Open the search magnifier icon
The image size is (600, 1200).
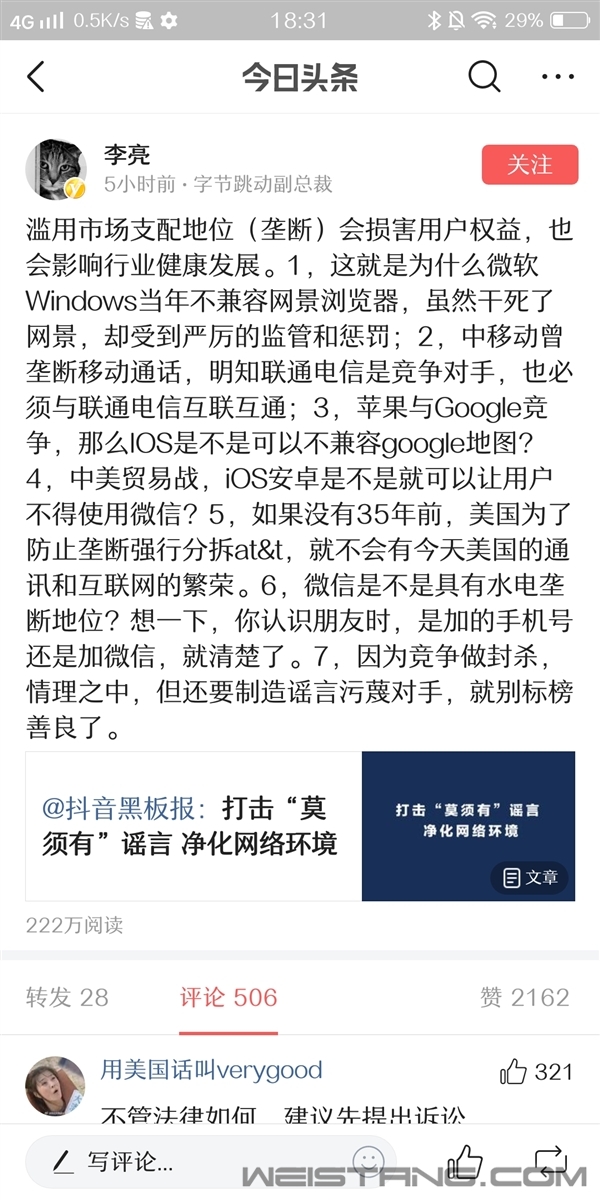tap(484, 76)
